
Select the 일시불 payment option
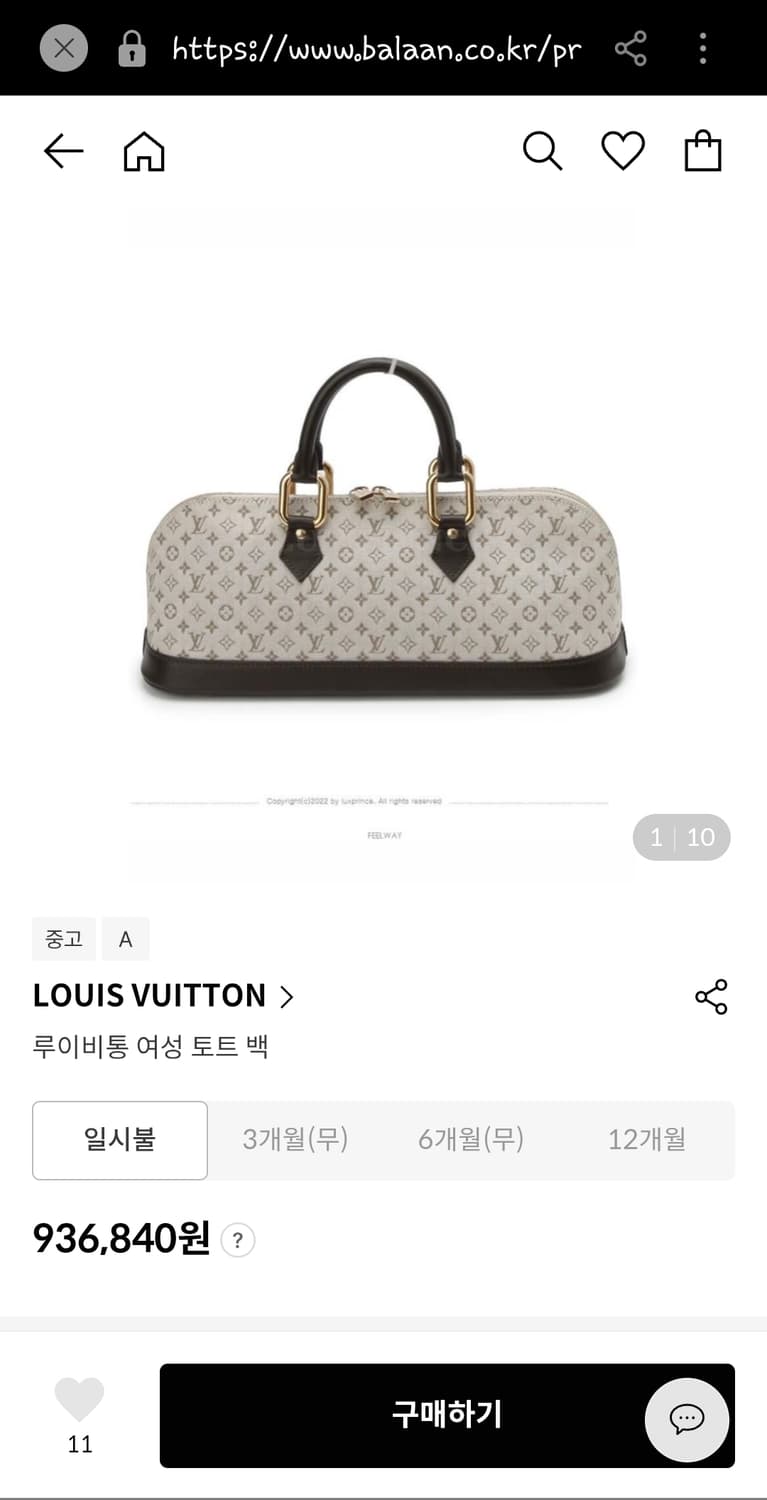point(119,1140)
